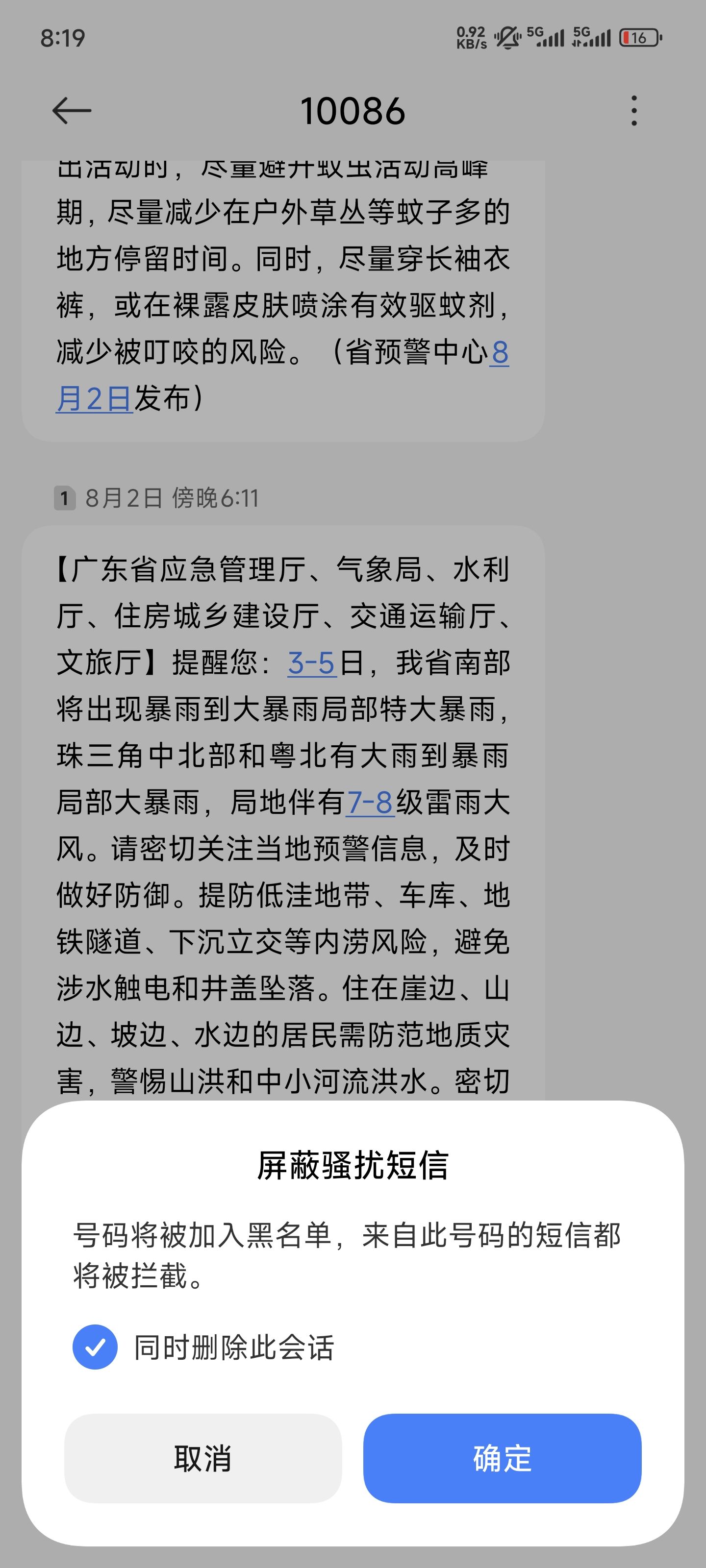Cancel the block dialog via 取消

pyautogui.click(x=203, y=1458)
